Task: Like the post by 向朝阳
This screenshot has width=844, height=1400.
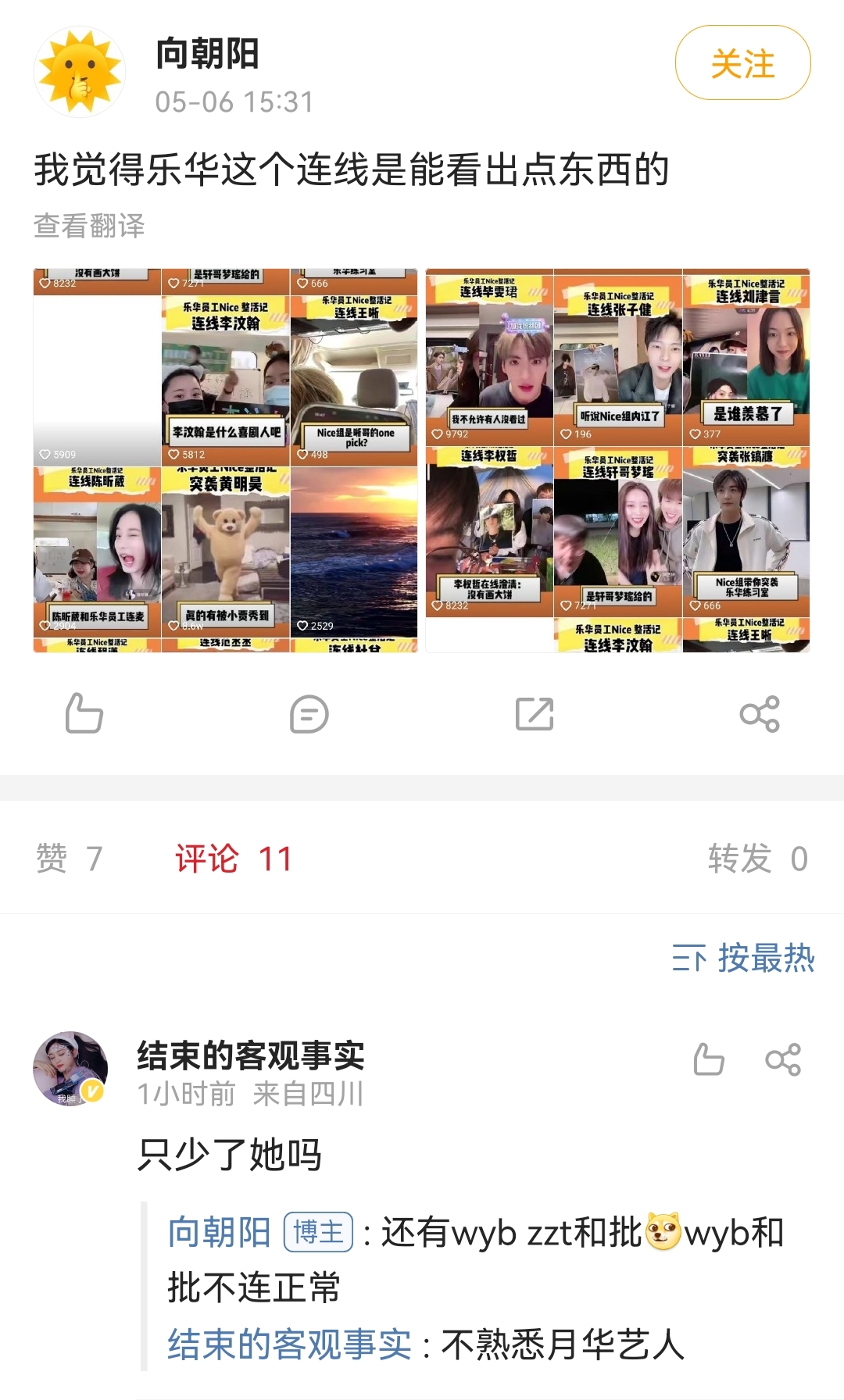Action: (x=84, y=713)
